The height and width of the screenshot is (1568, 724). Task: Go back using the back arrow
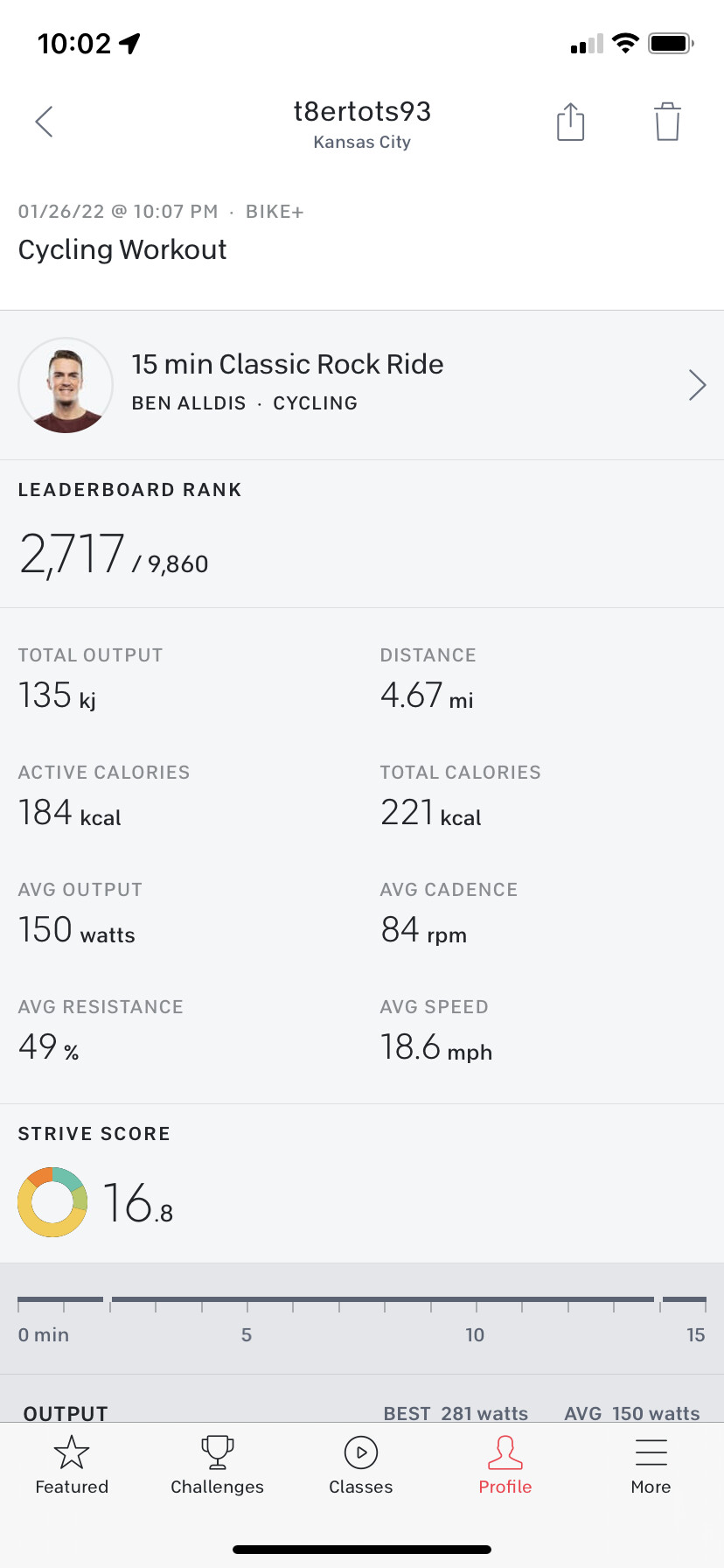[45, 122]
